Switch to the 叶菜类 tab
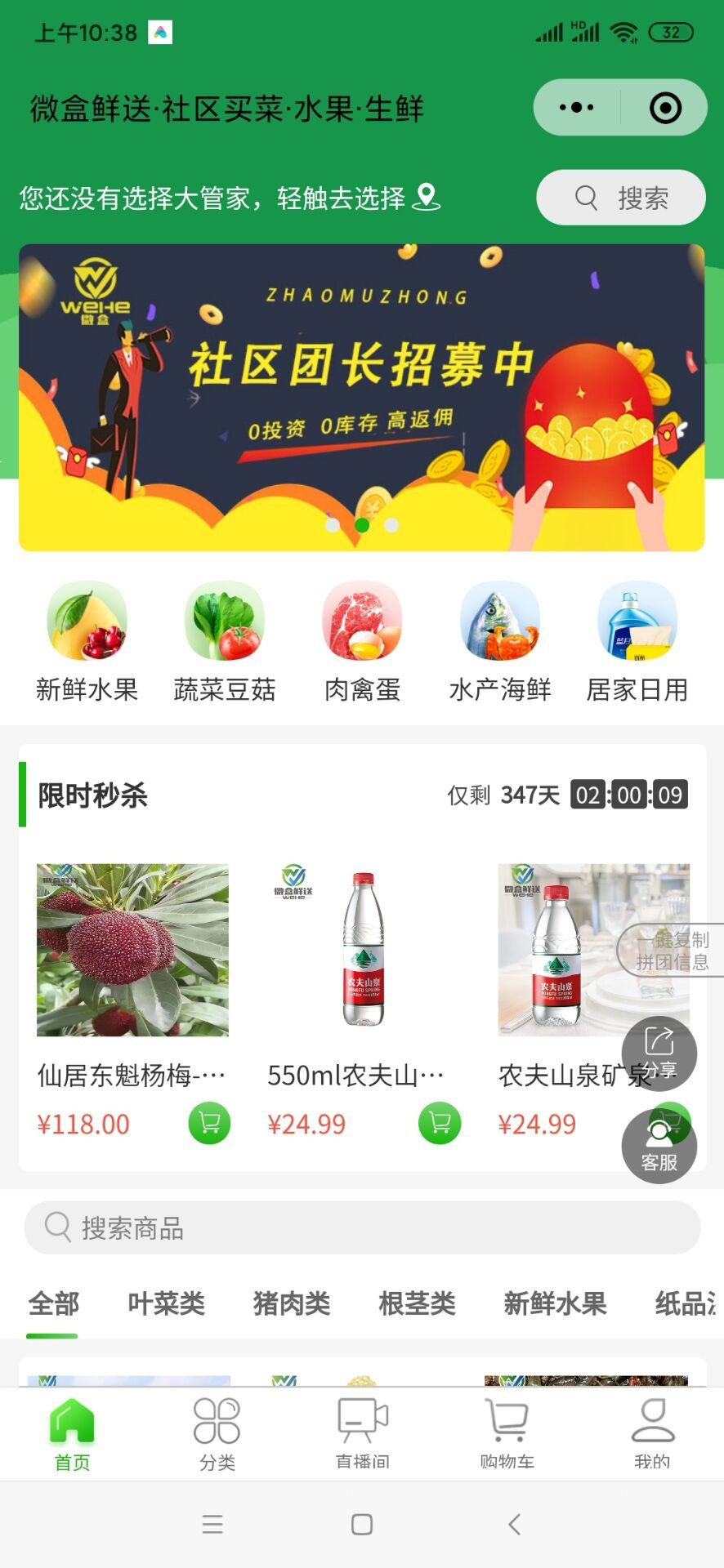 166,1303
